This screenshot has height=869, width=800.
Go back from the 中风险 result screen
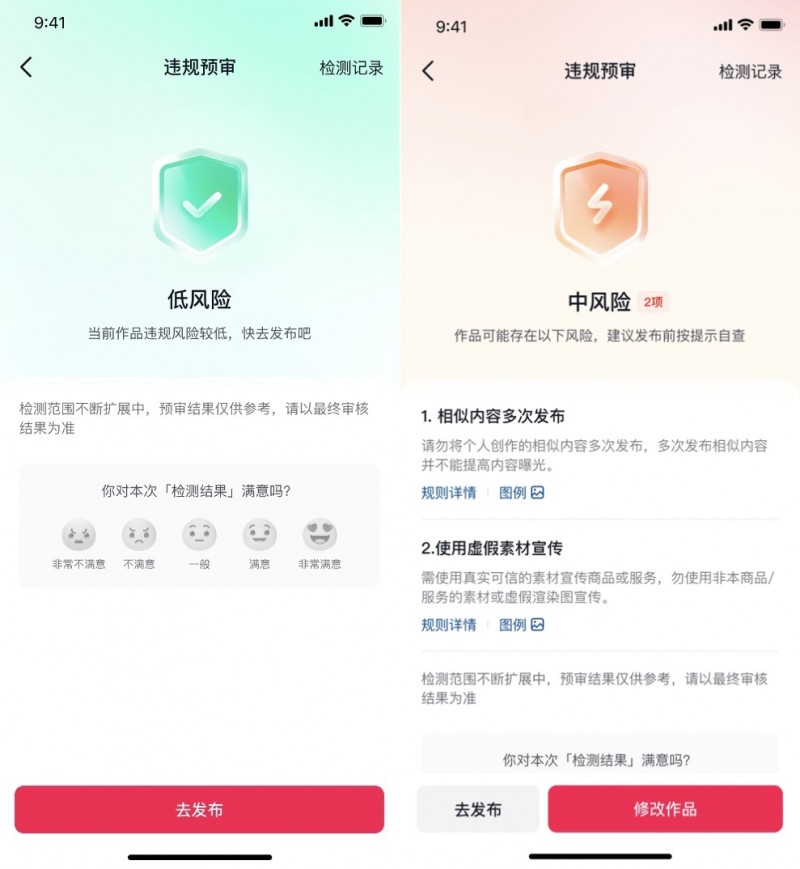point(428,71)
